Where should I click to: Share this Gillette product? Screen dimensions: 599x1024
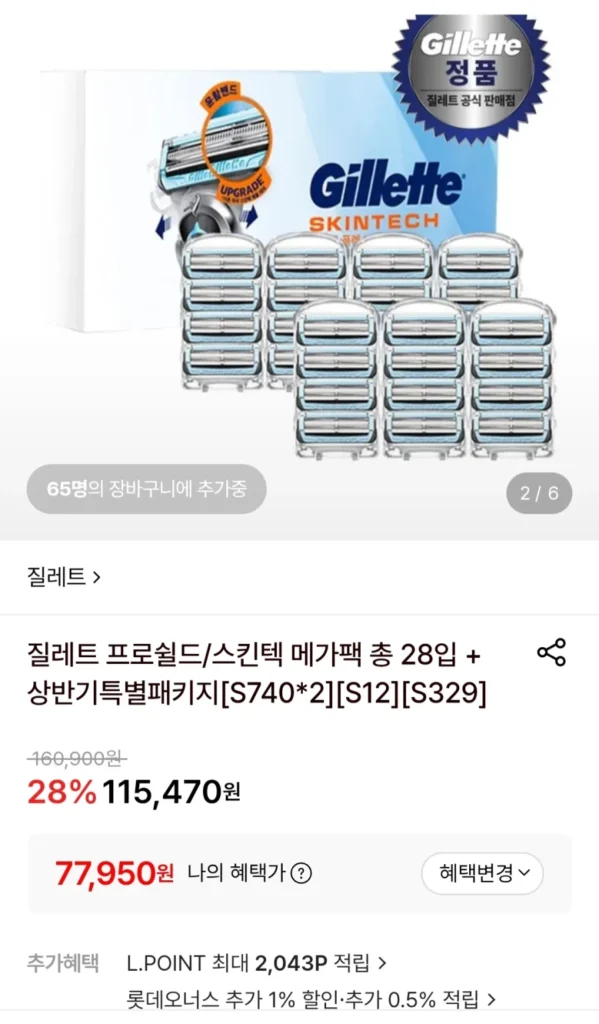point(551,652)
